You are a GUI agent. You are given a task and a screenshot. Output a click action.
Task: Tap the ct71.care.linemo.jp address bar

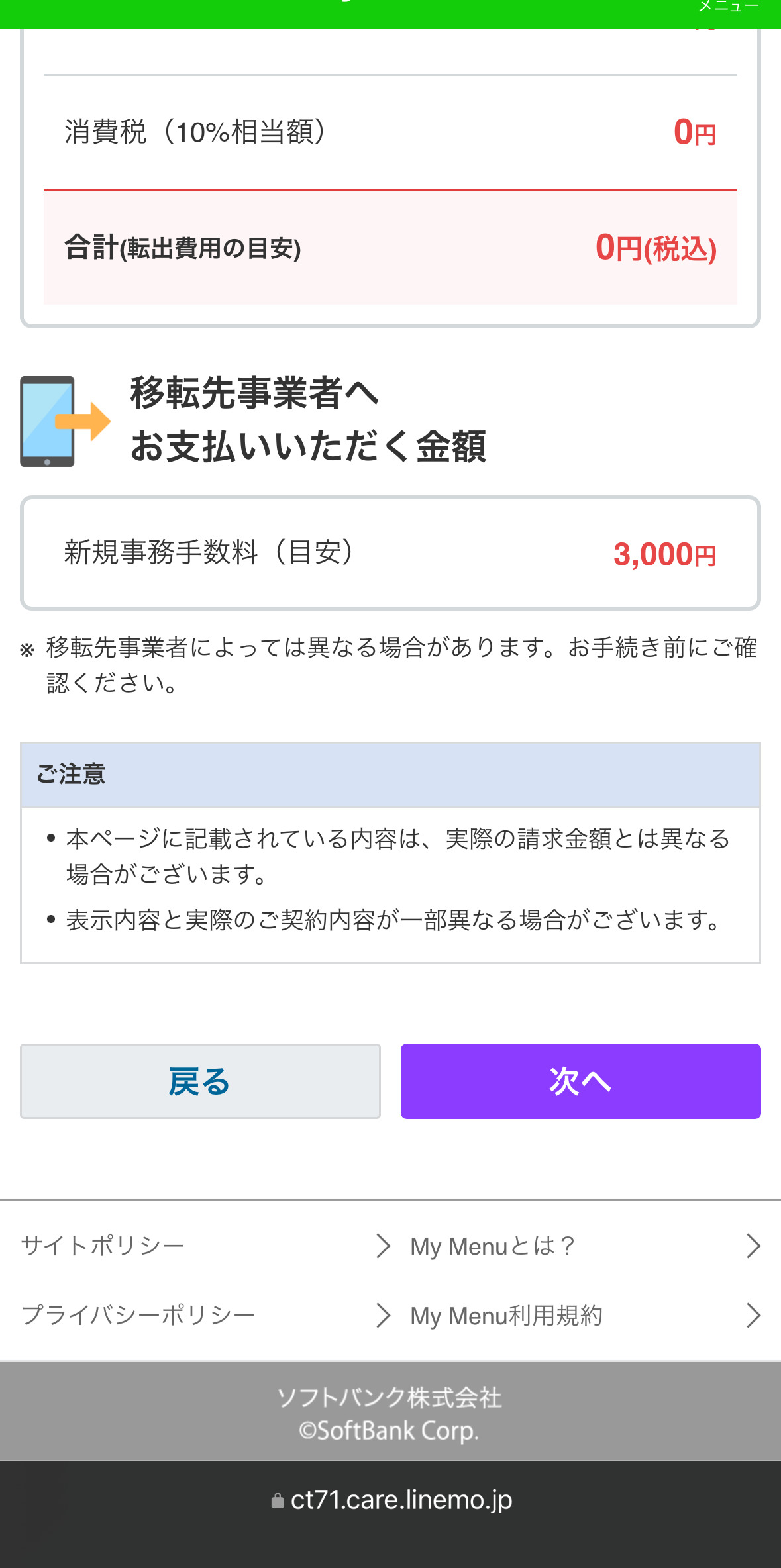[391, 1500]
